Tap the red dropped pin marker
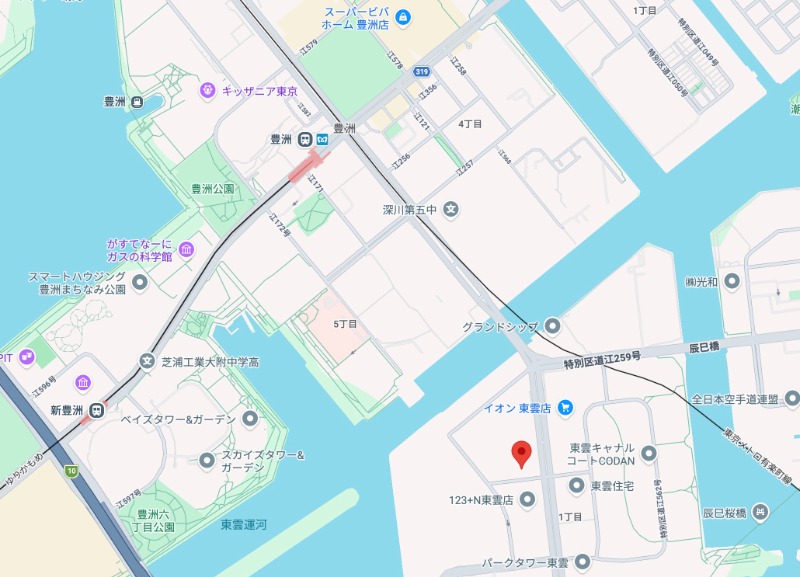 520,454
